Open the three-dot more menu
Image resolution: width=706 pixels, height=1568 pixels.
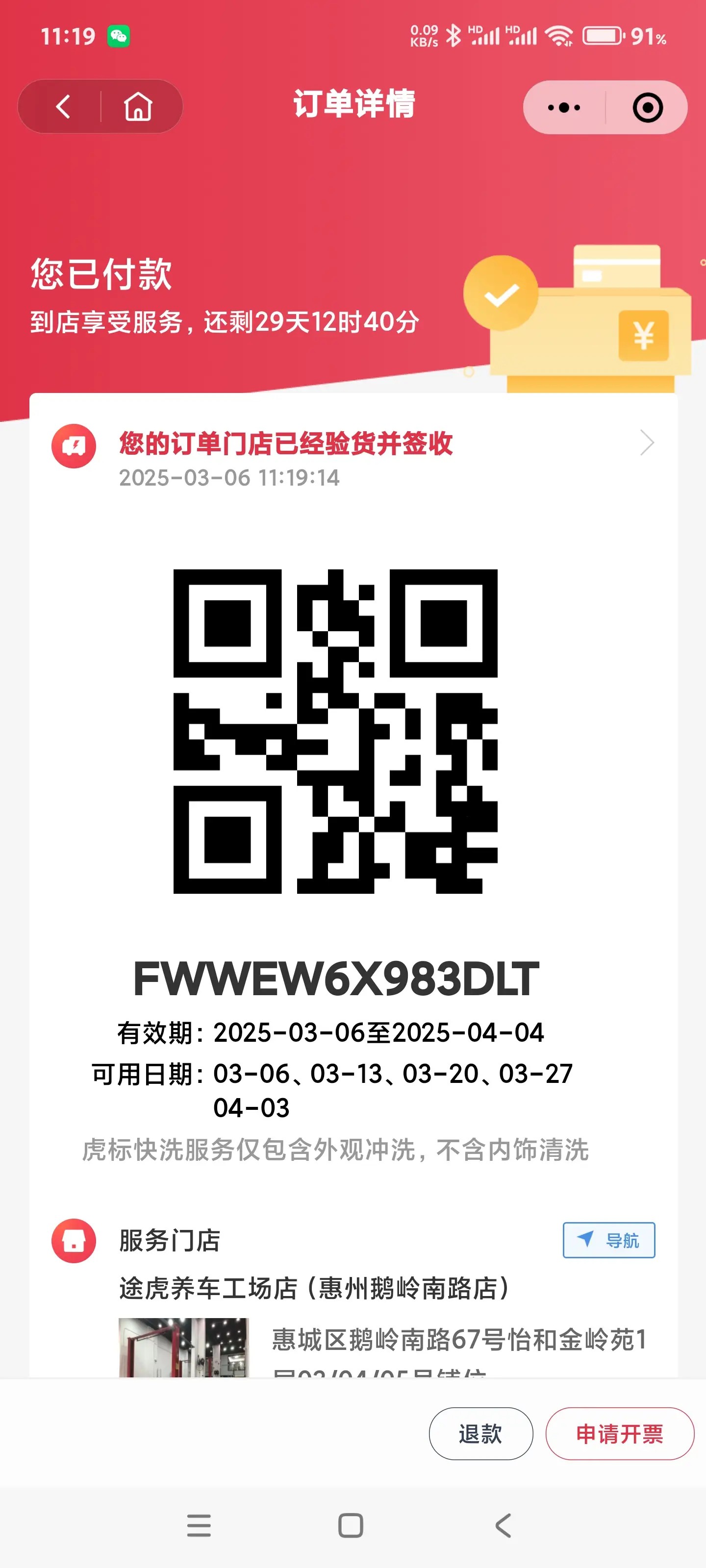click(x=563, y=108)
